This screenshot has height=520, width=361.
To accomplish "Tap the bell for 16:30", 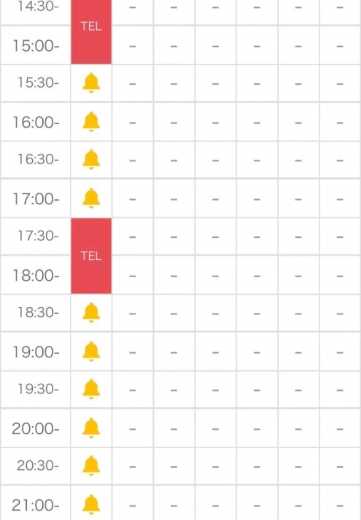I will (91, 159).
